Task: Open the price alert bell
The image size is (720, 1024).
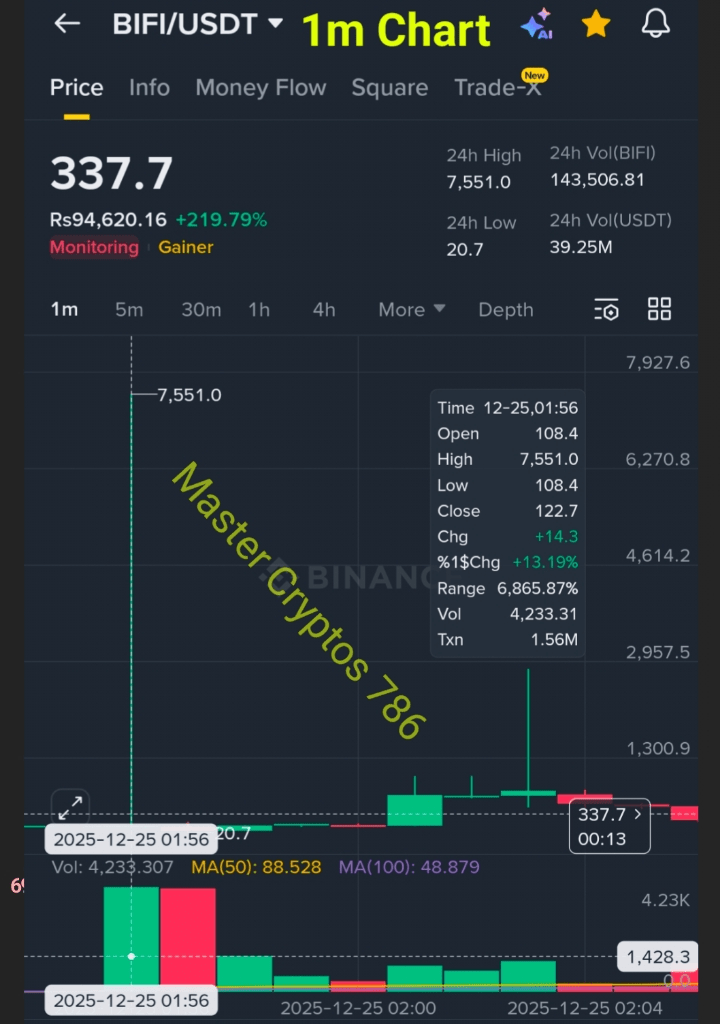Action: coord(656,24)
